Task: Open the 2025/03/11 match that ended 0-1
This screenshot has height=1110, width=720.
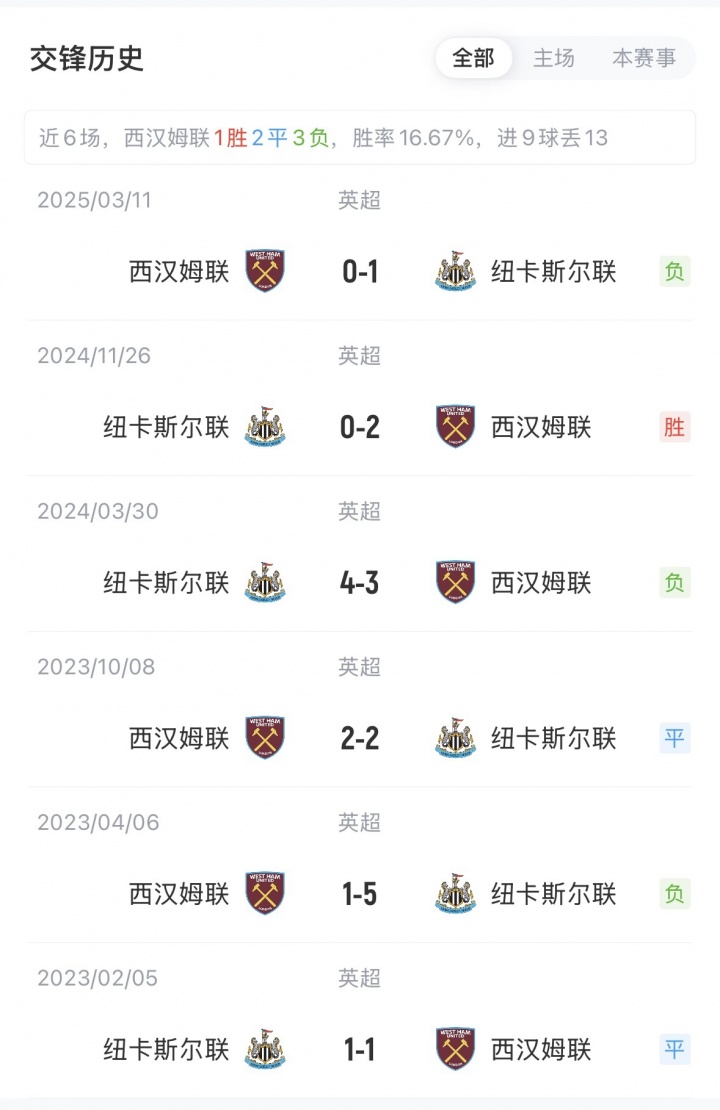Action: coord(360,271)
